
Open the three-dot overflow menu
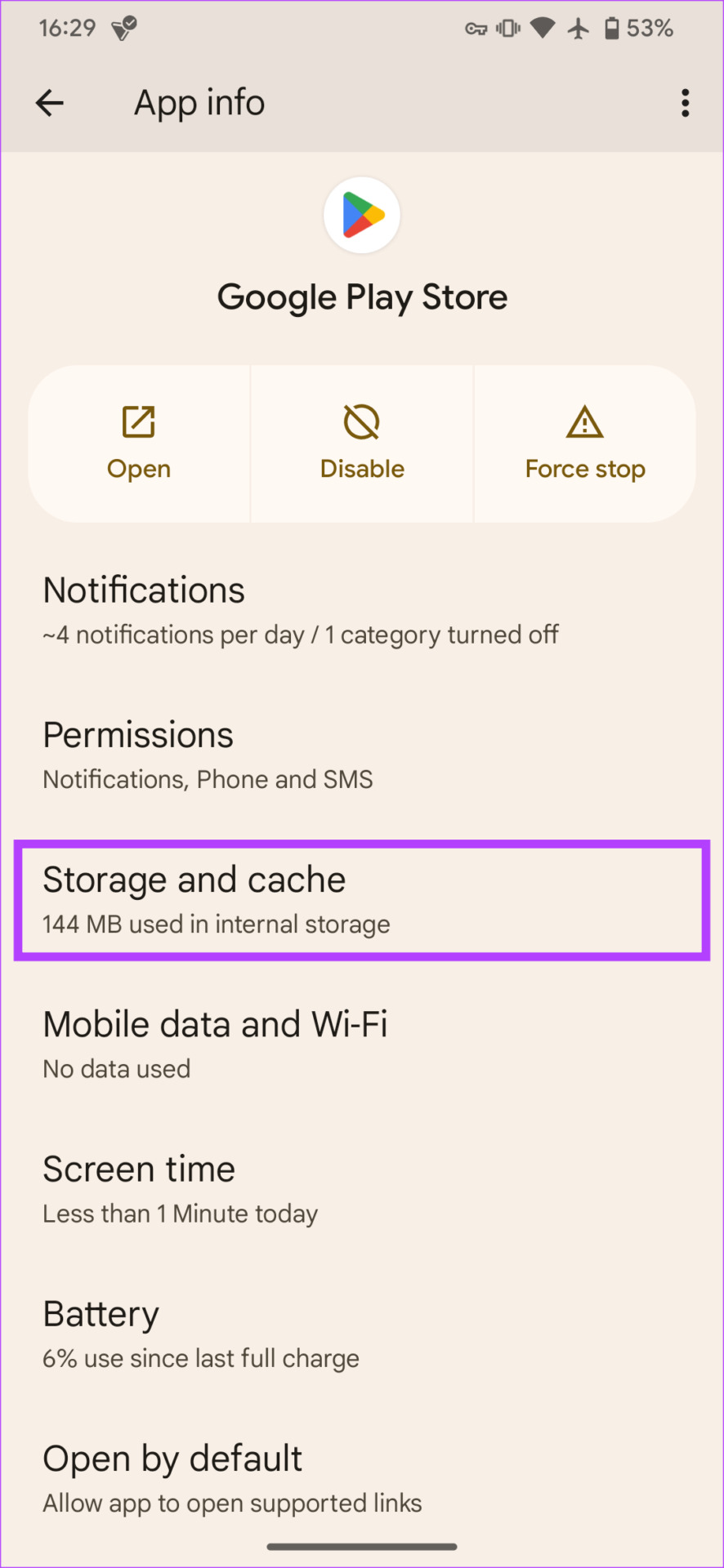685,103
